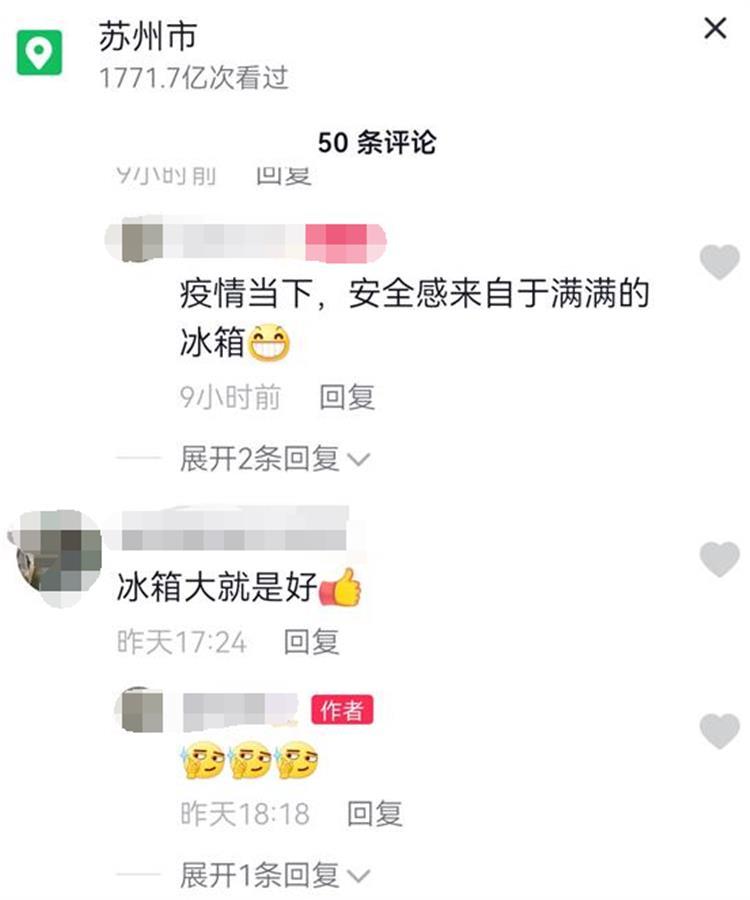Reply to the 9小时前 fridge comment
Screen dimensions: 750x900
tap(347, 397)
